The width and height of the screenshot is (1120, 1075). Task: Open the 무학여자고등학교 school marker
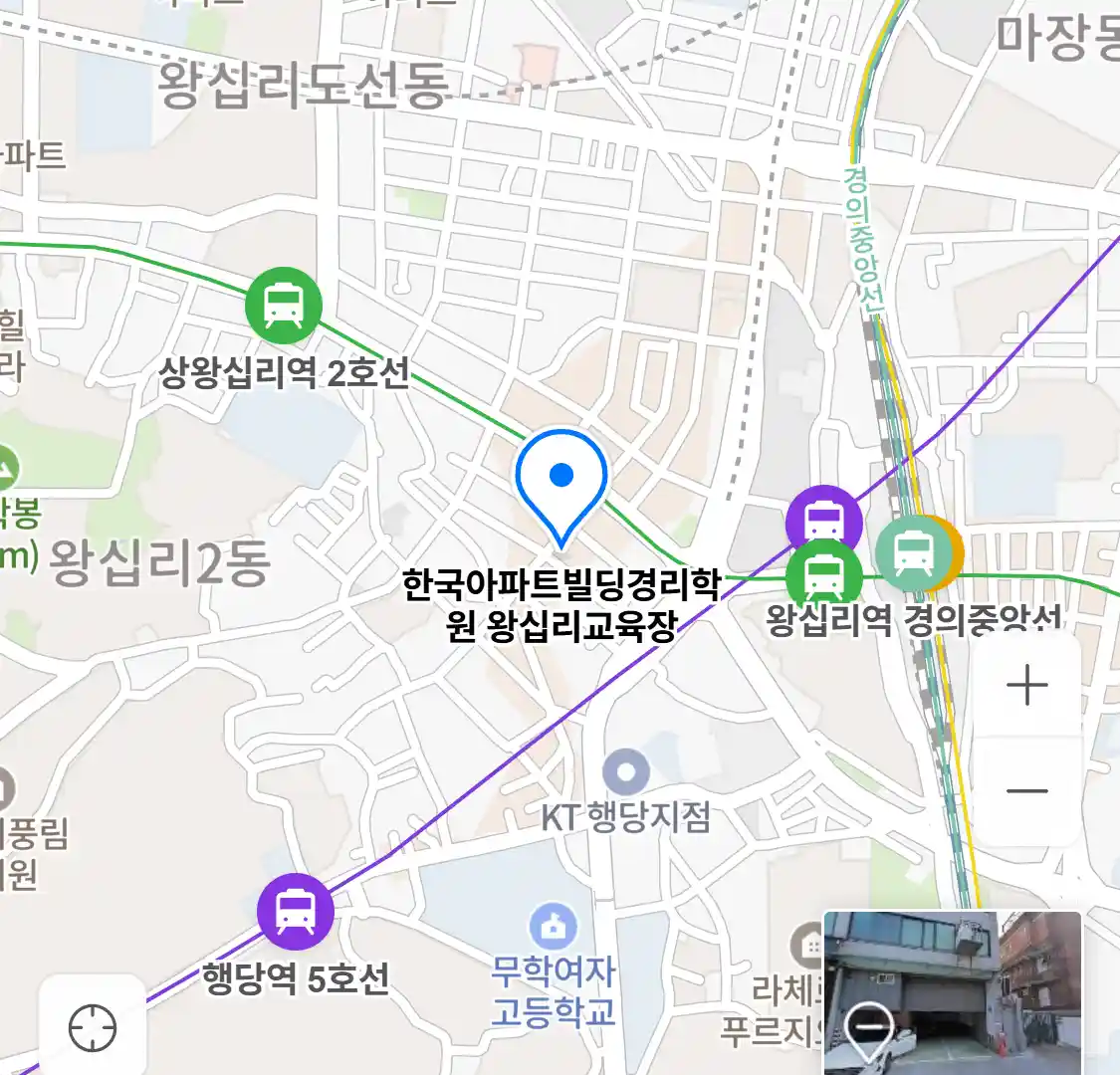pyautogui.click(x=554, y=927)
